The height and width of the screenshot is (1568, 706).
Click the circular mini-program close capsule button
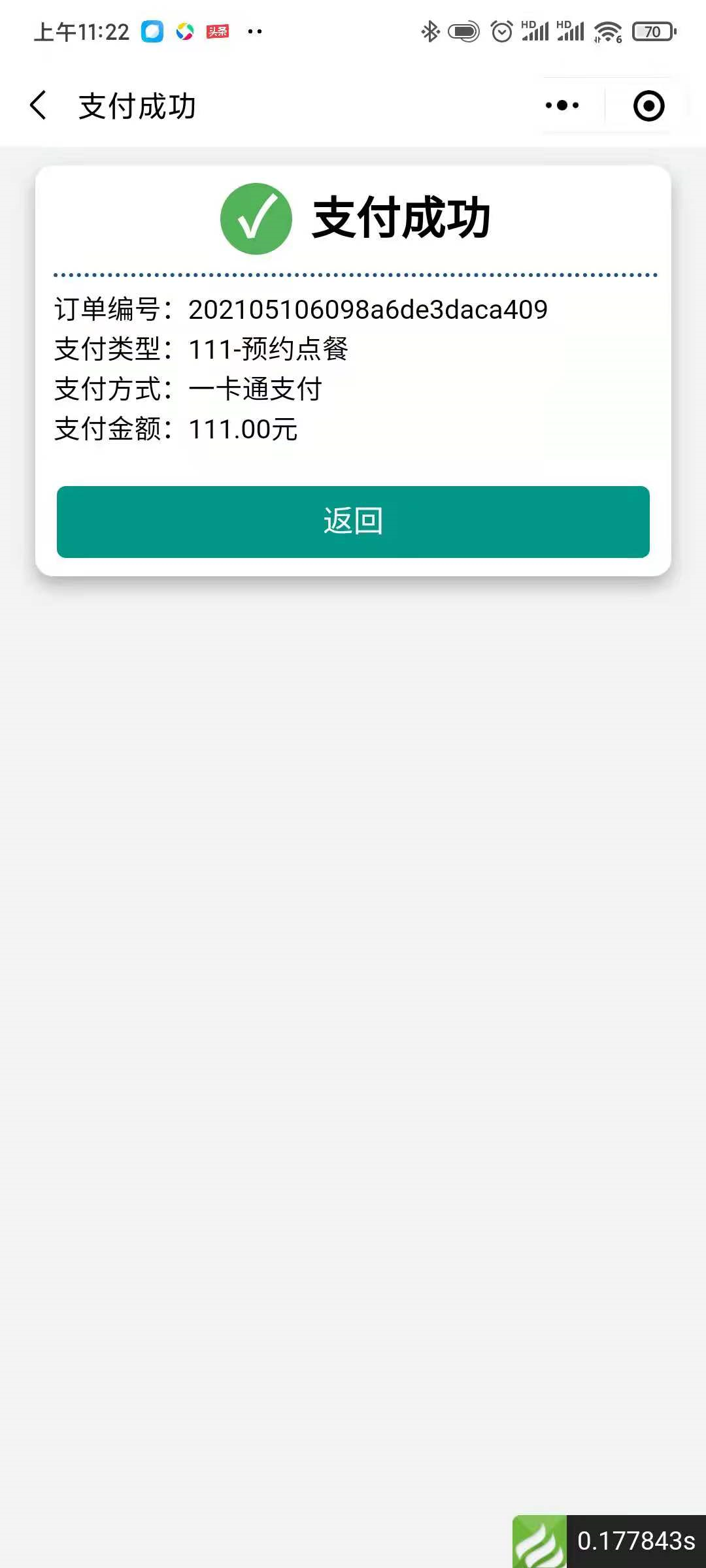649,105
